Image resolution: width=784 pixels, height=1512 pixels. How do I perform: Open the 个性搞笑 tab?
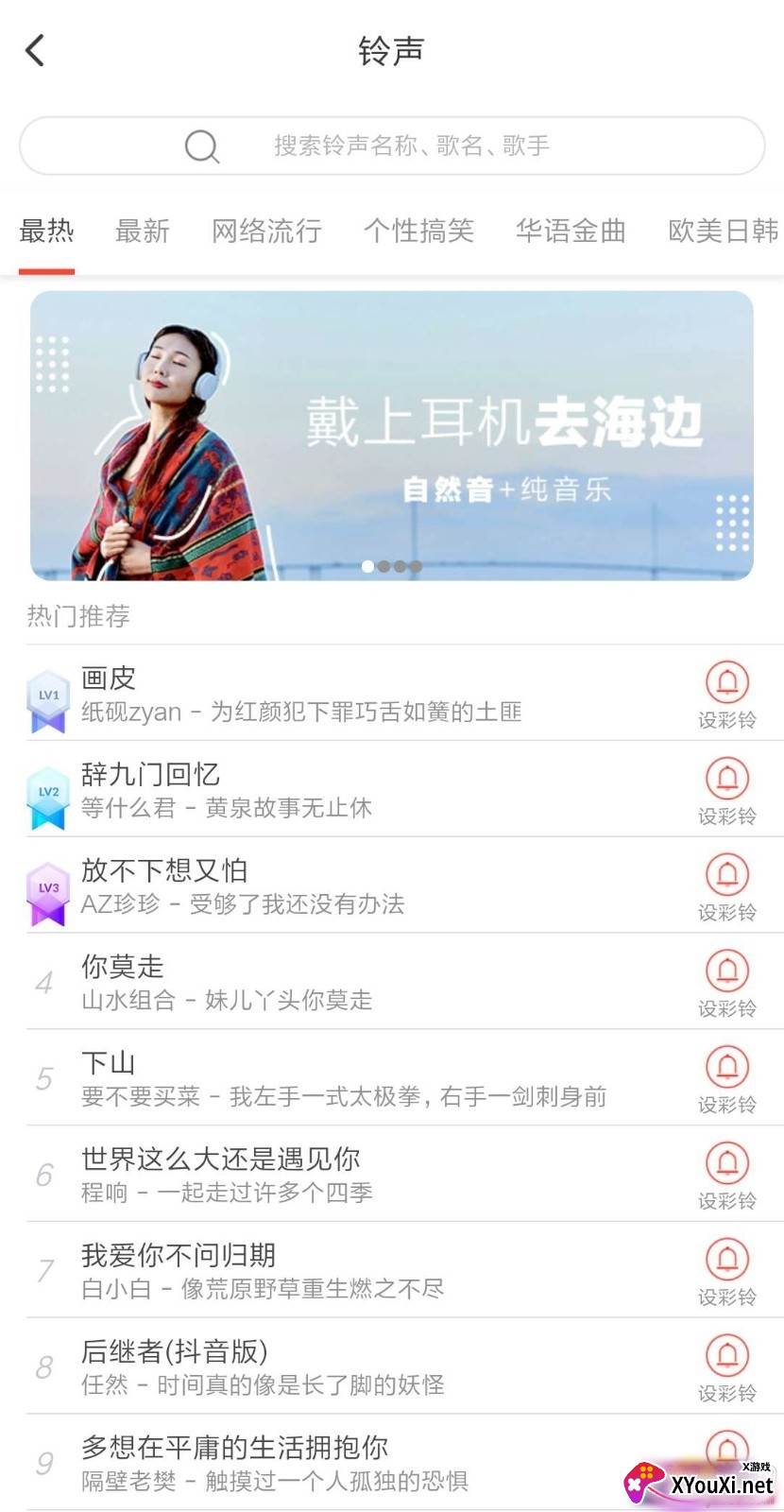418,231
